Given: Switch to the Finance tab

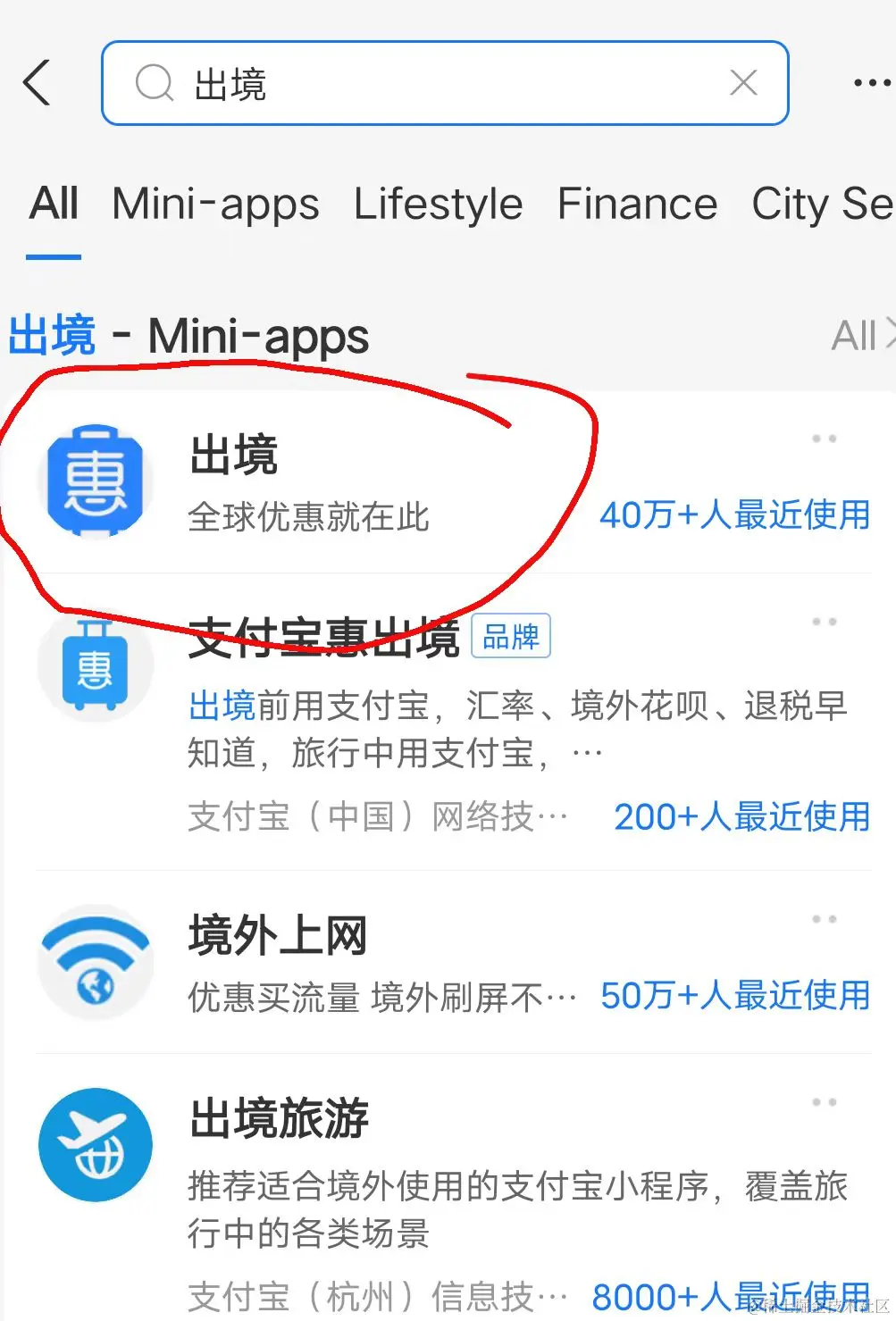Looking at the screenshot, I should [x=637, y=204].
